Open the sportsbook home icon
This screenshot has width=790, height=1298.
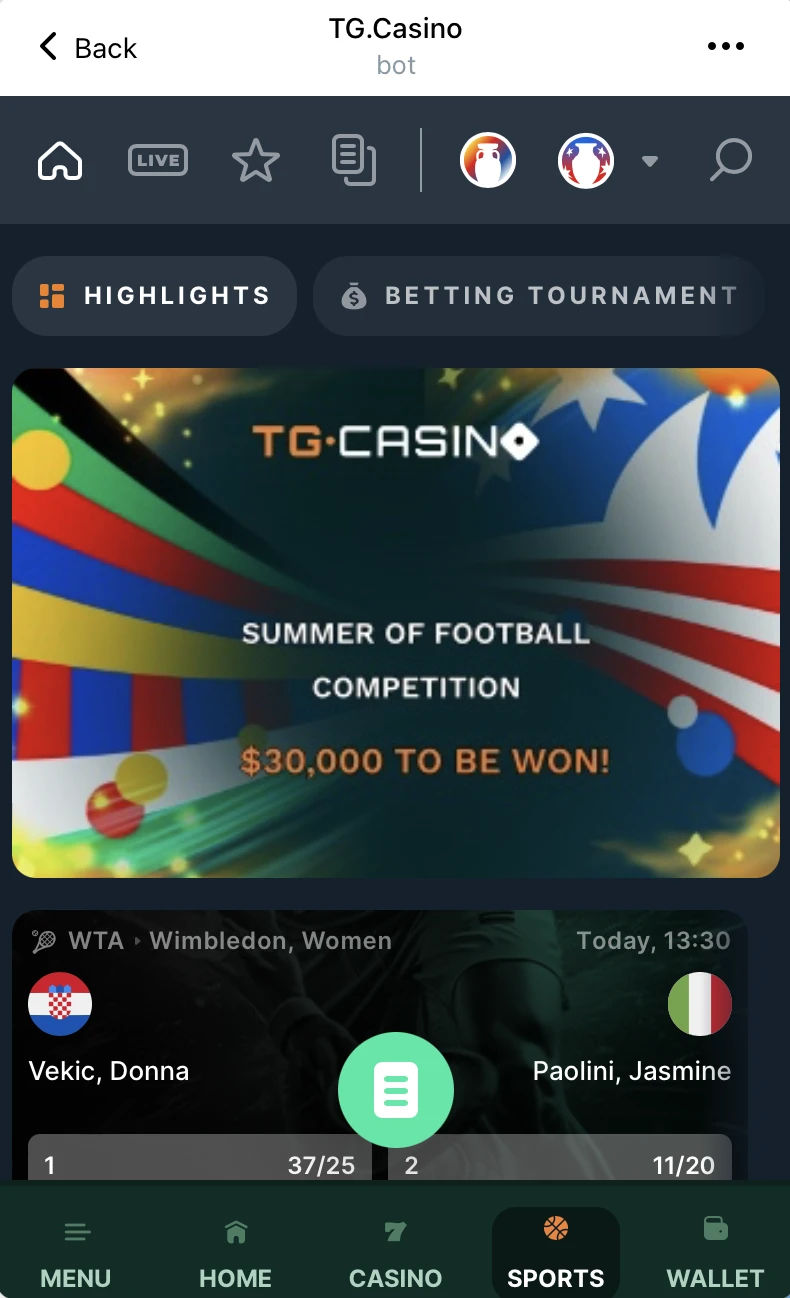coord(60,160)
